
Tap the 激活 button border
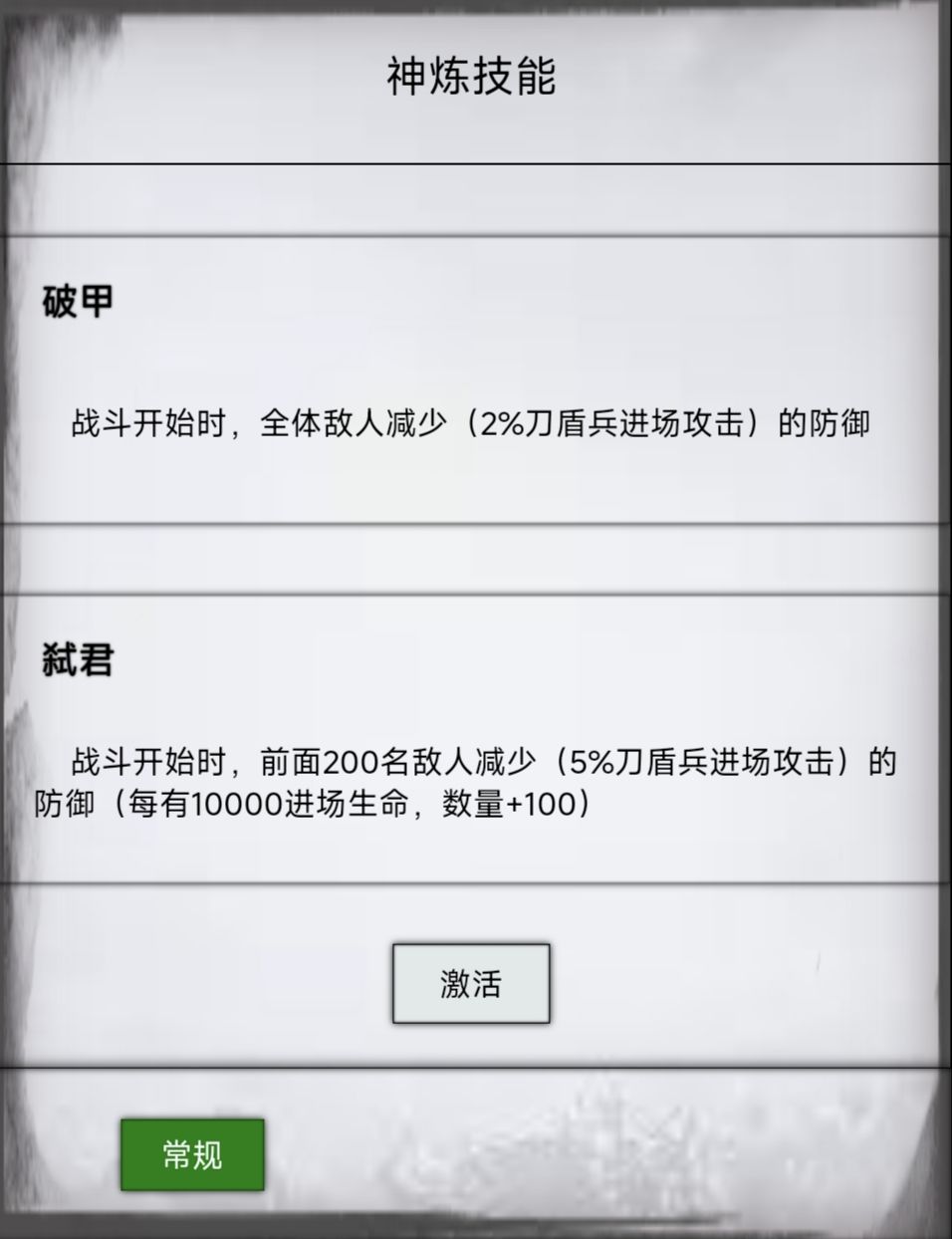(471, 945)
